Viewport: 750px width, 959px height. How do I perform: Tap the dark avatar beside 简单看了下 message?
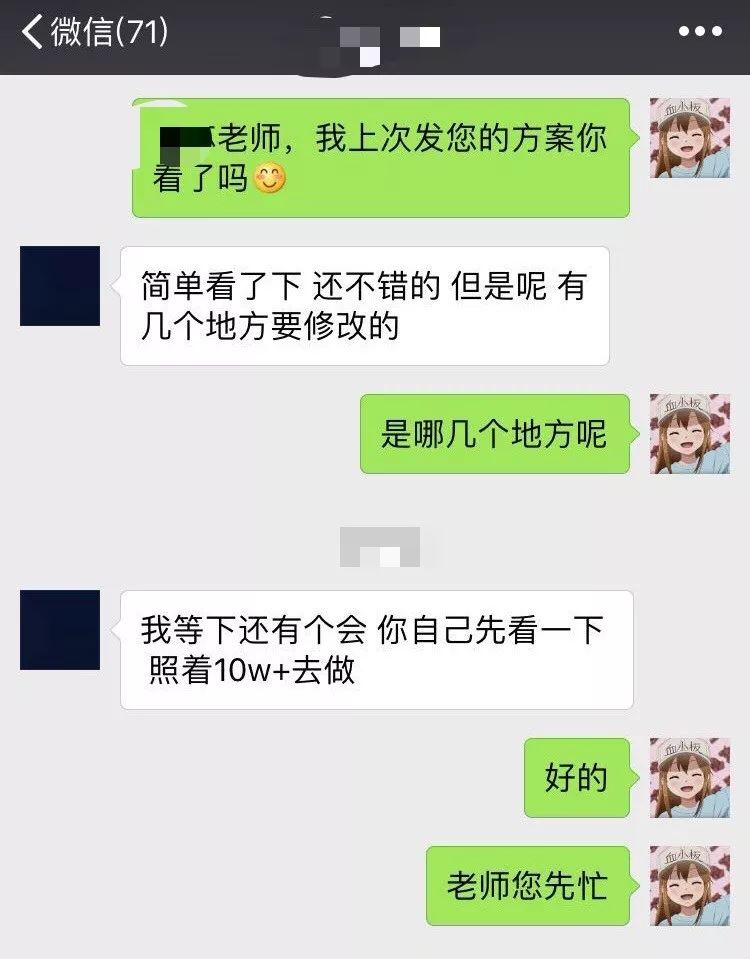pyautogui.click(x=60, y=286)
